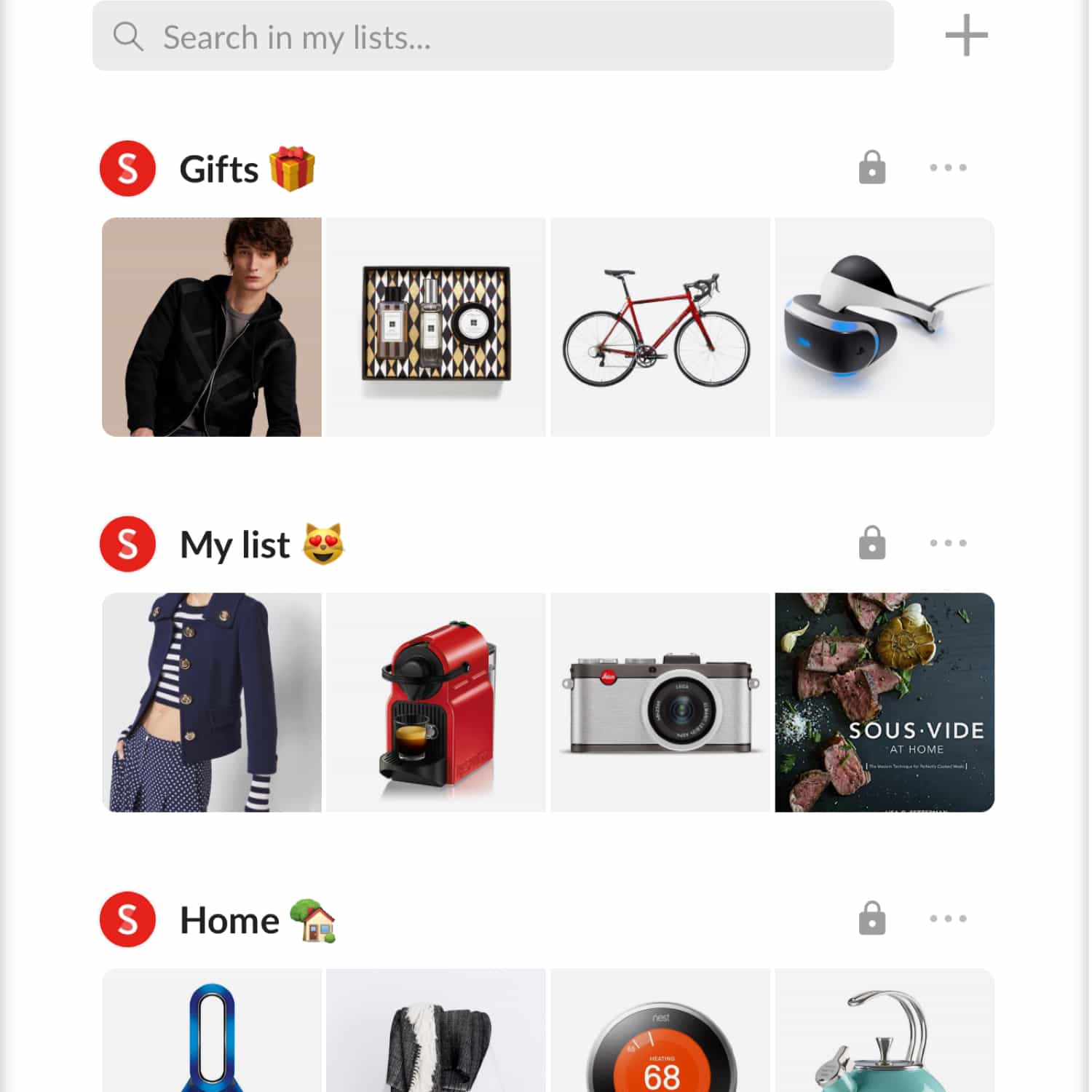This screenshot has width=1092, height=1092.
Task: Open the Home list options menu
Action: tap(947, 919)
